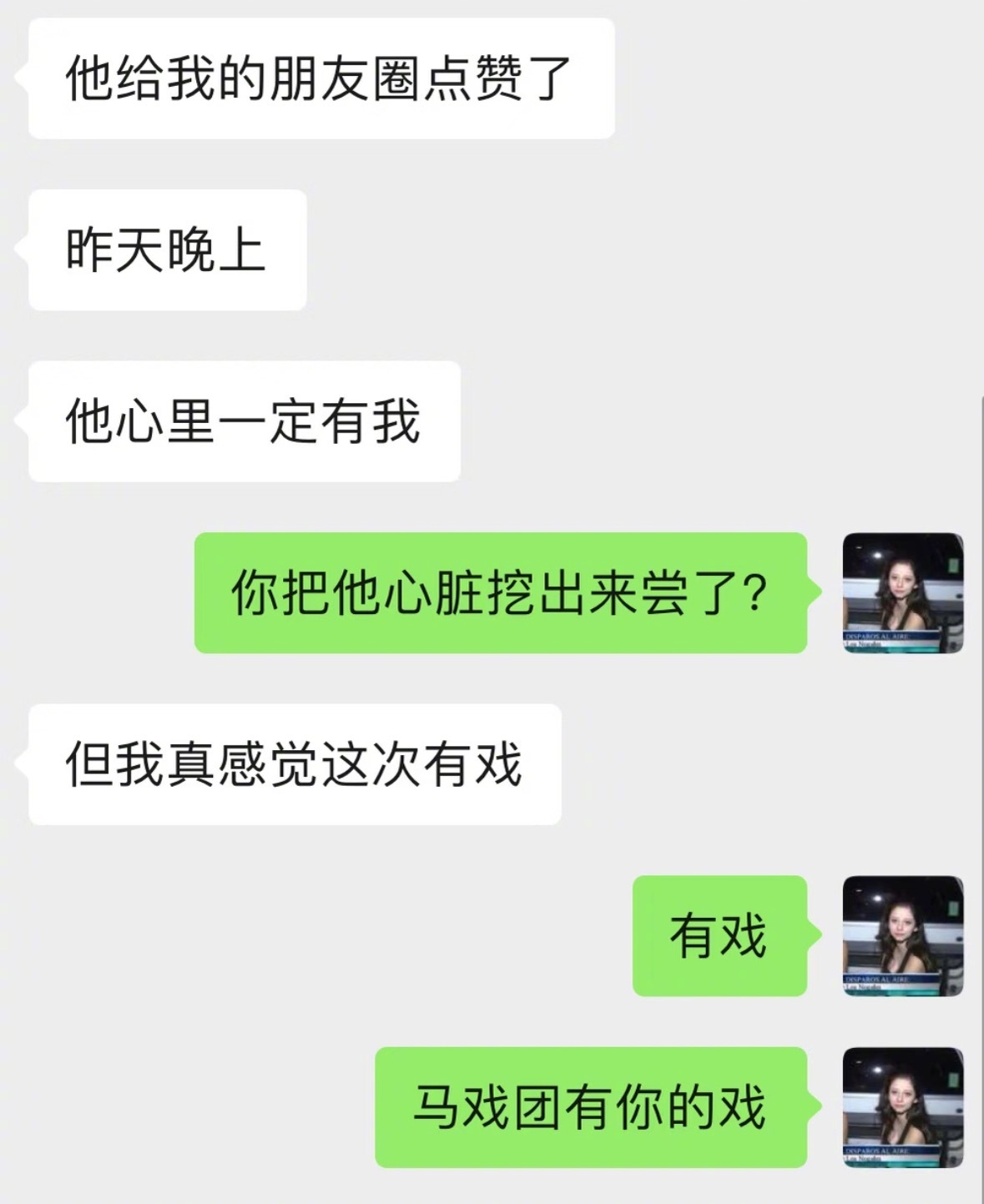The height and width of the screenshot is (1204, 984).
Task: Select the green bubble "你把他心脏挖出来尝了？"
Action: point(501,595)
